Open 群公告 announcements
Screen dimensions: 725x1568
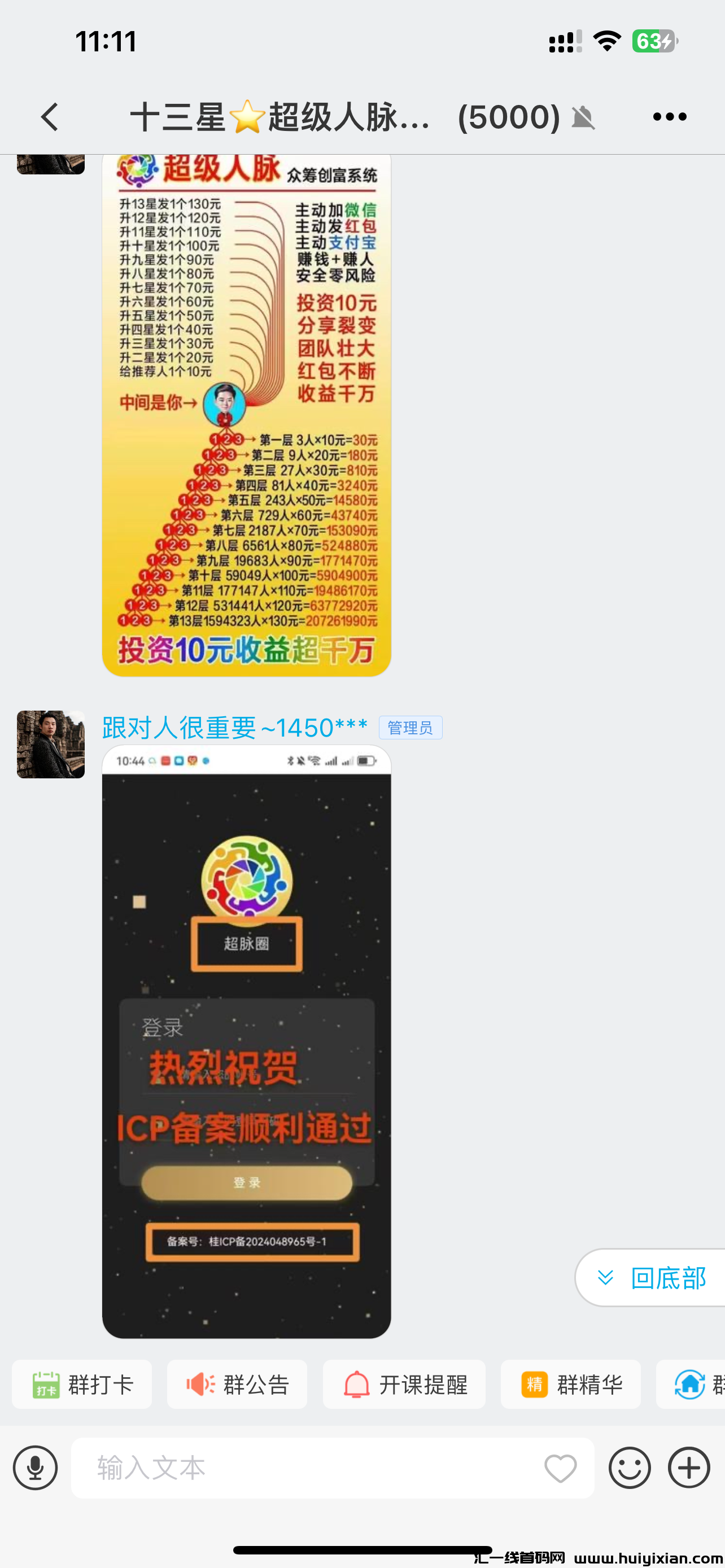click(x=237, y=1385)
